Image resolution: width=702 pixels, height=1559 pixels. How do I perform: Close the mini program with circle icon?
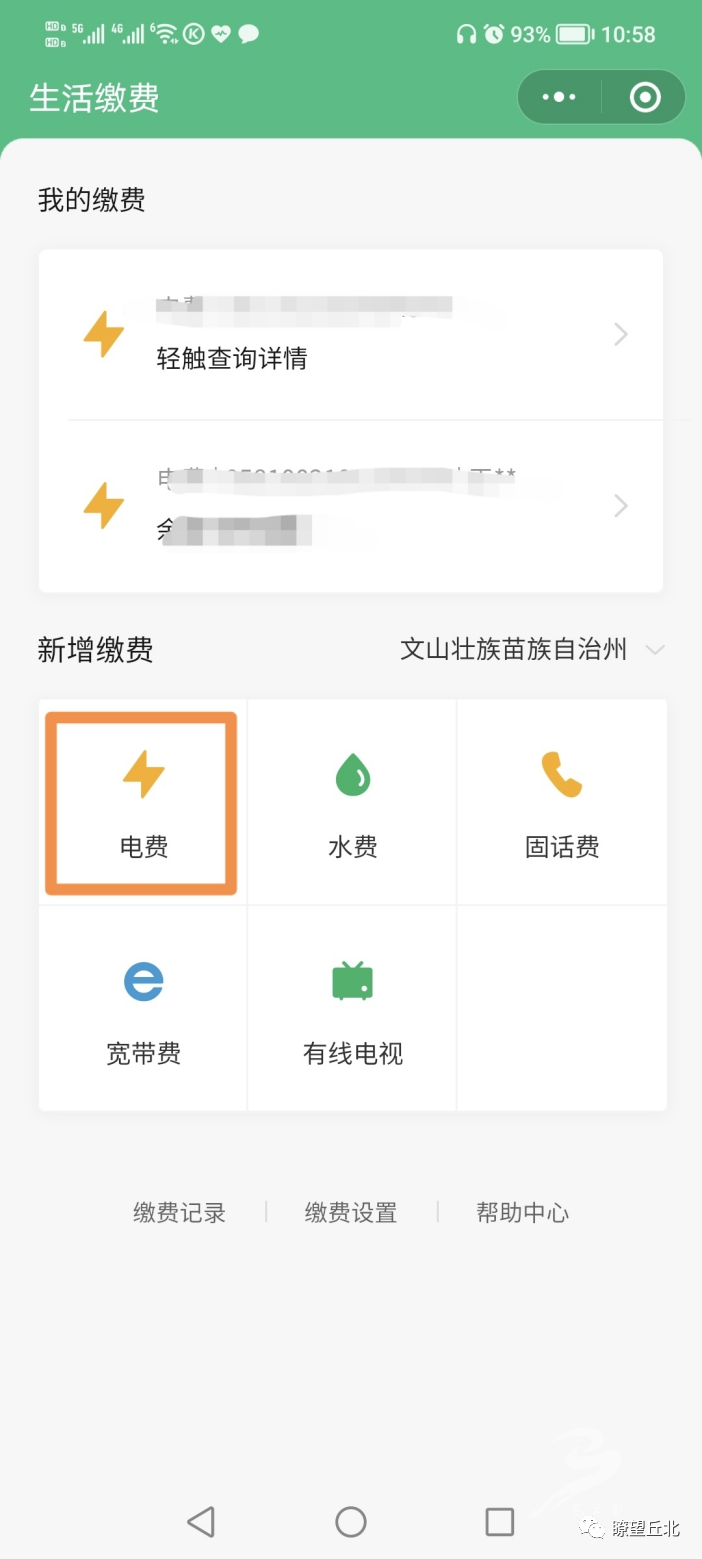645,97
